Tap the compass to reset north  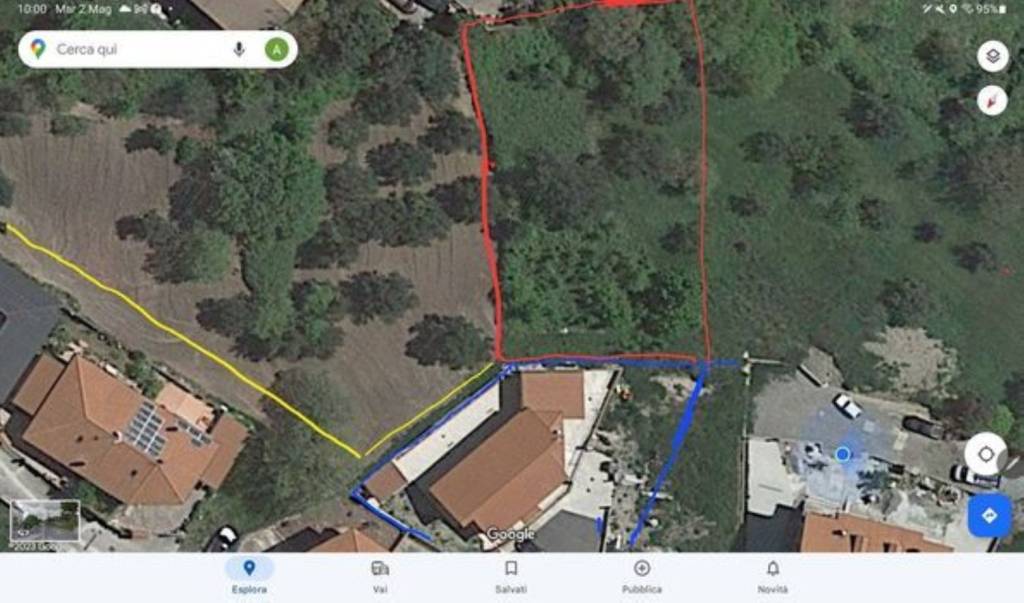pos(992,100)
